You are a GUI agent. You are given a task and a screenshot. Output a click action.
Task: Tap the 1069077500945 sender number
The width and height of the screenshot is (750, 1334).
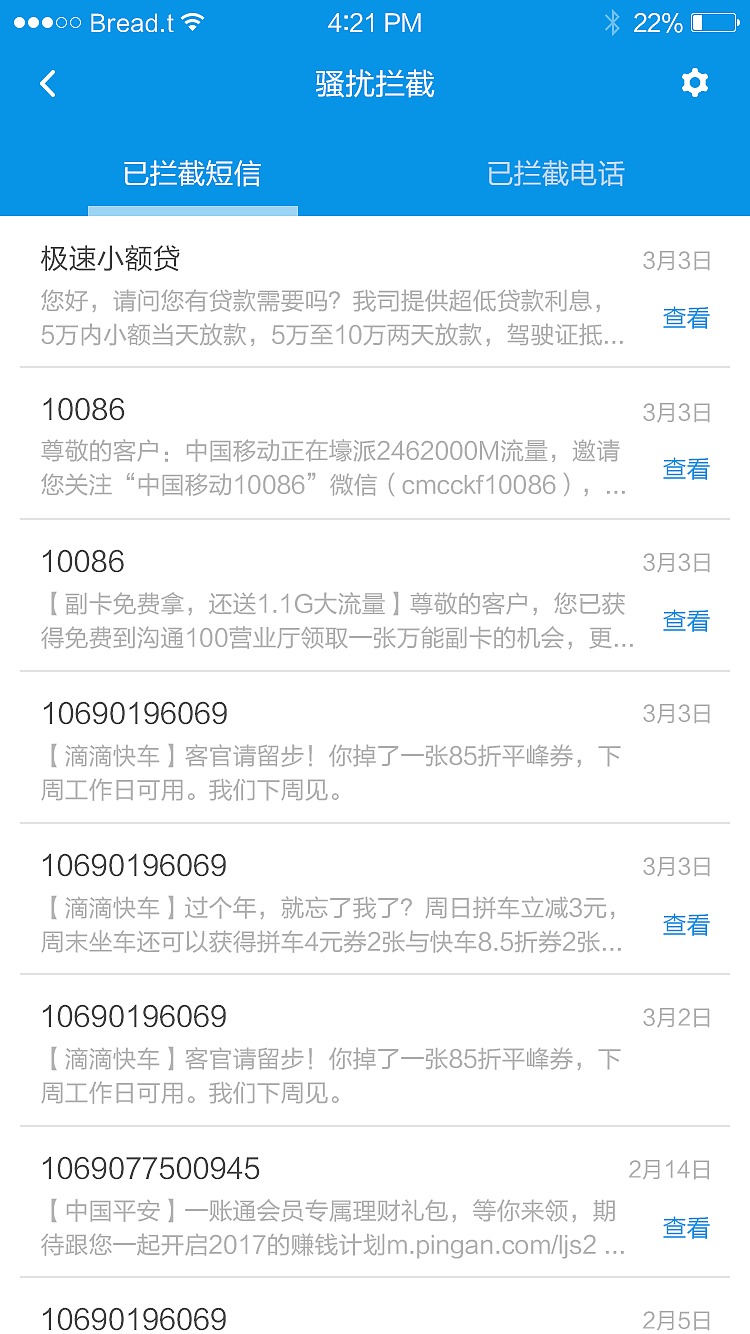tap(148, 1168)
